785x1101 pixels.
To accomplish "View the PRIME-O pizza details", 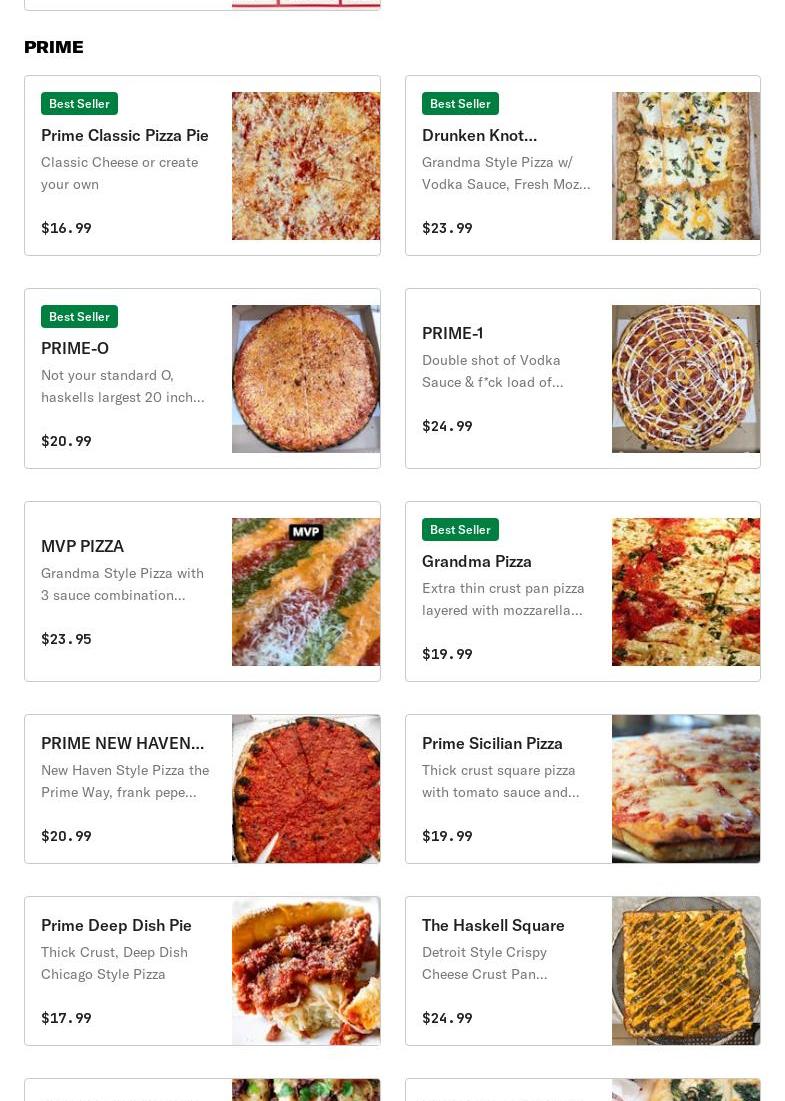I will point(202,378).
